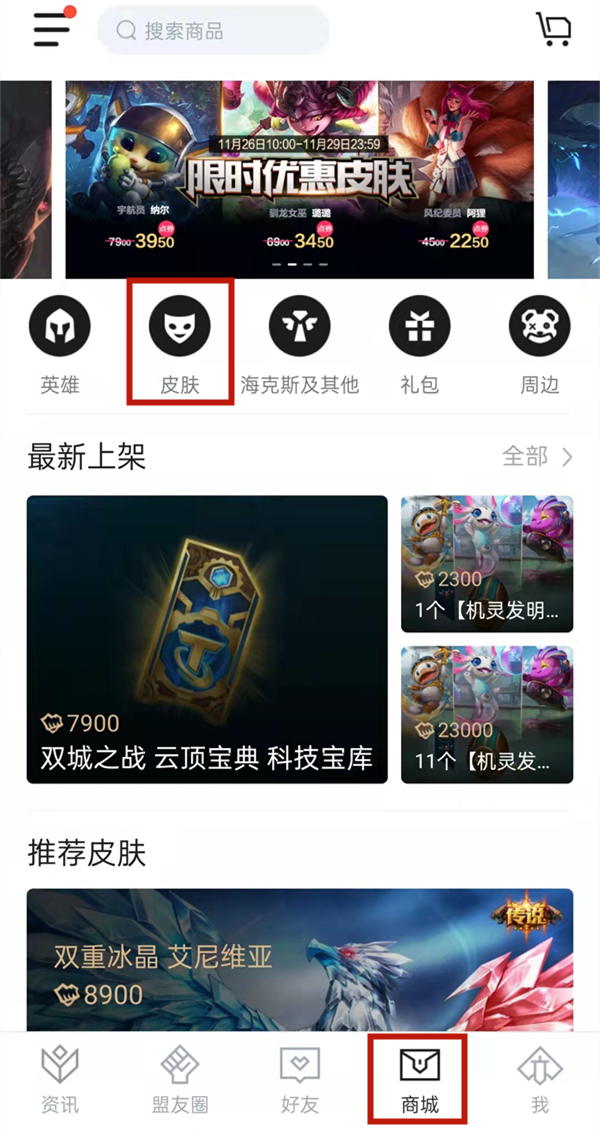Open 双重冰晶 艾尼维亚 skin card
This screenshot has width=600, height=1130.
(x=299, y=960)
